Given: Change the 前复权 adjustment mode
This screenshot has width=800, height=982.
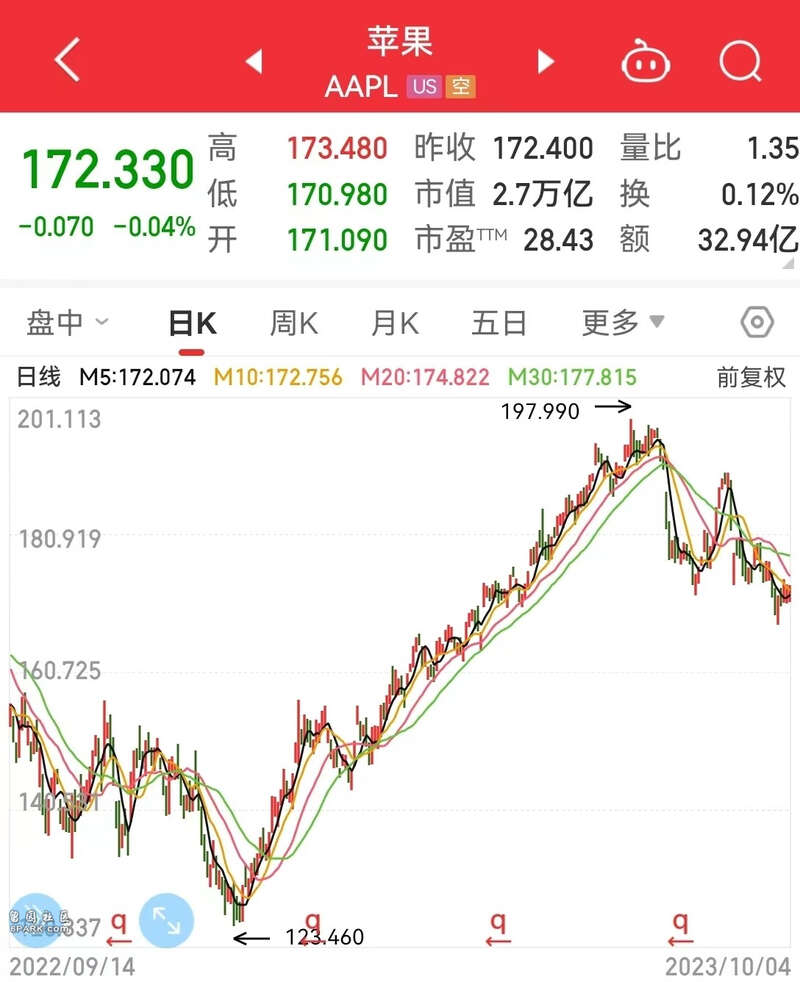Looking at the screenshot, I should point(751,377).
